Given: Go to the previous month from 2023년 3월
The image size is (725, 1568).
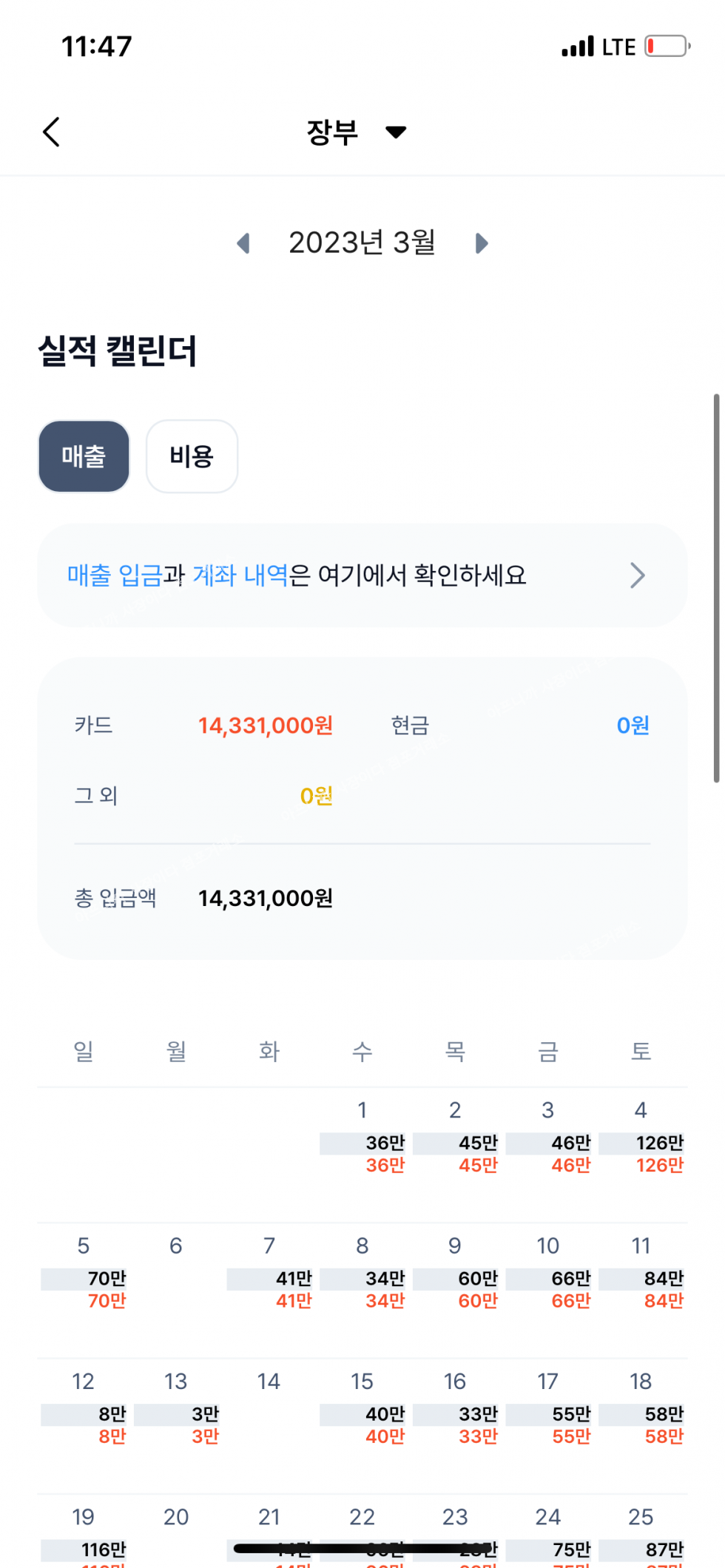Looking at the screenshot, I should point(243,243).
